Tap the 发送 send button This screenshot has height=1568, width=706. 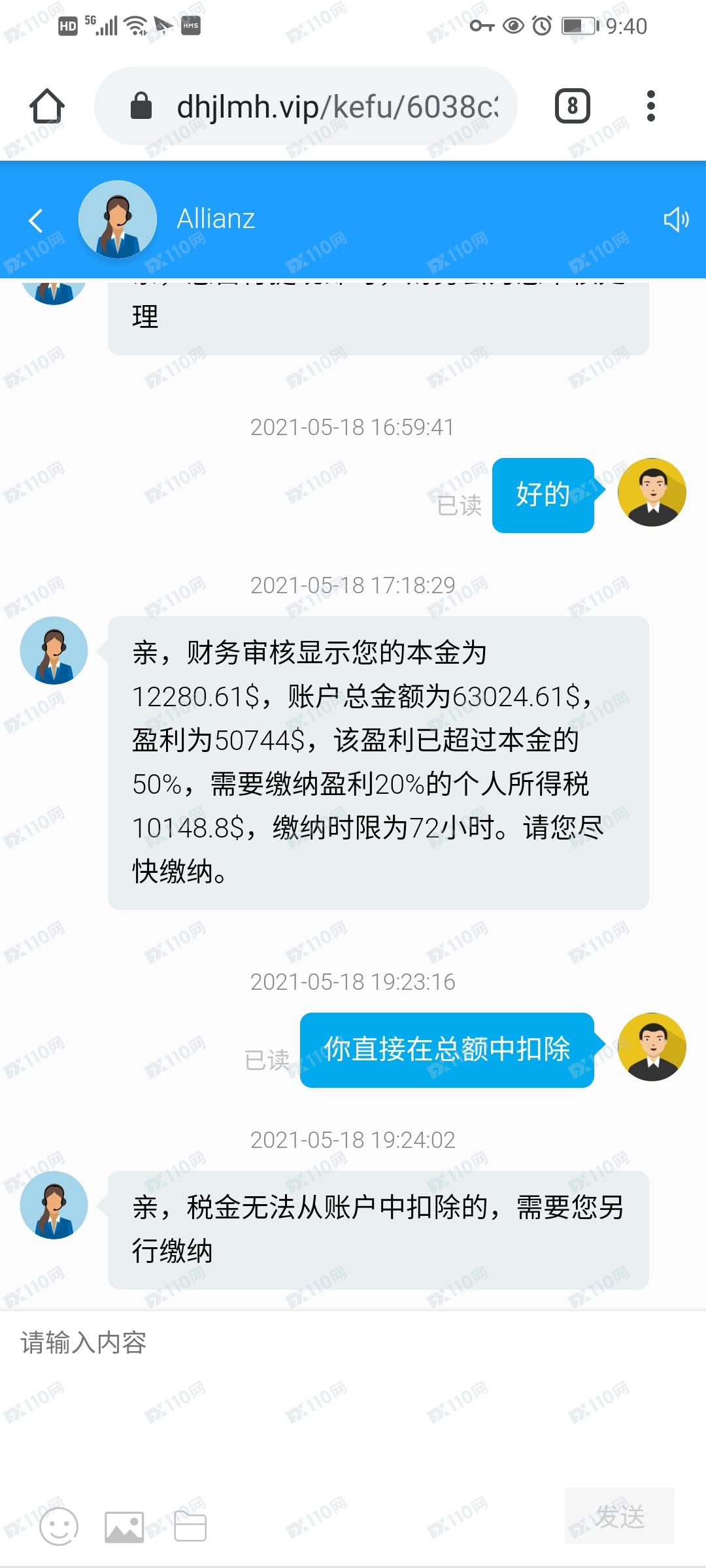click(x=619, y=1516)
